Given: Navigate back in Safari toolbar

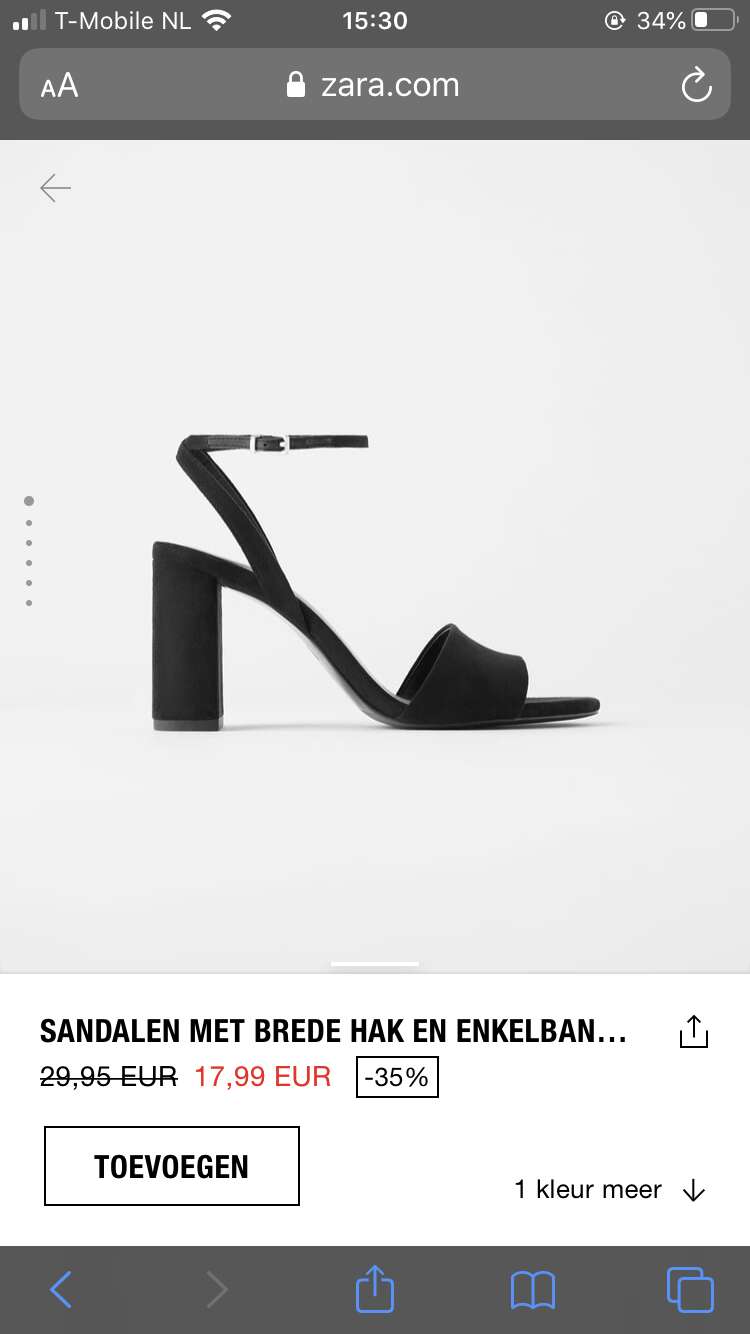Looking at the screenshot, I should (x=61, y=1290).
